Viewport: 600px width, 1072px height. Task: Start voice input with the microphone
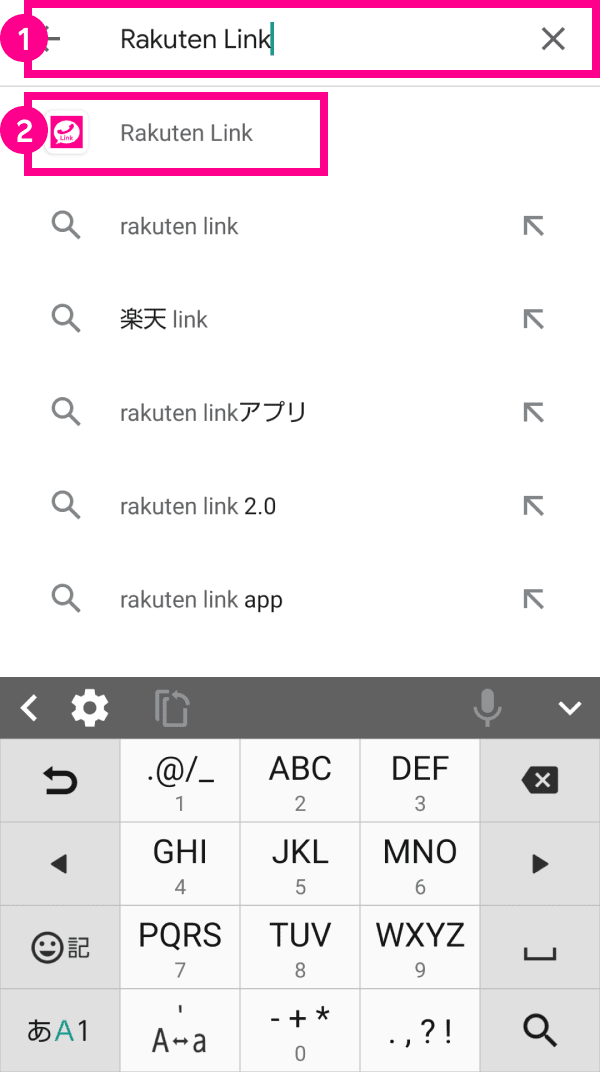(488, 708)
